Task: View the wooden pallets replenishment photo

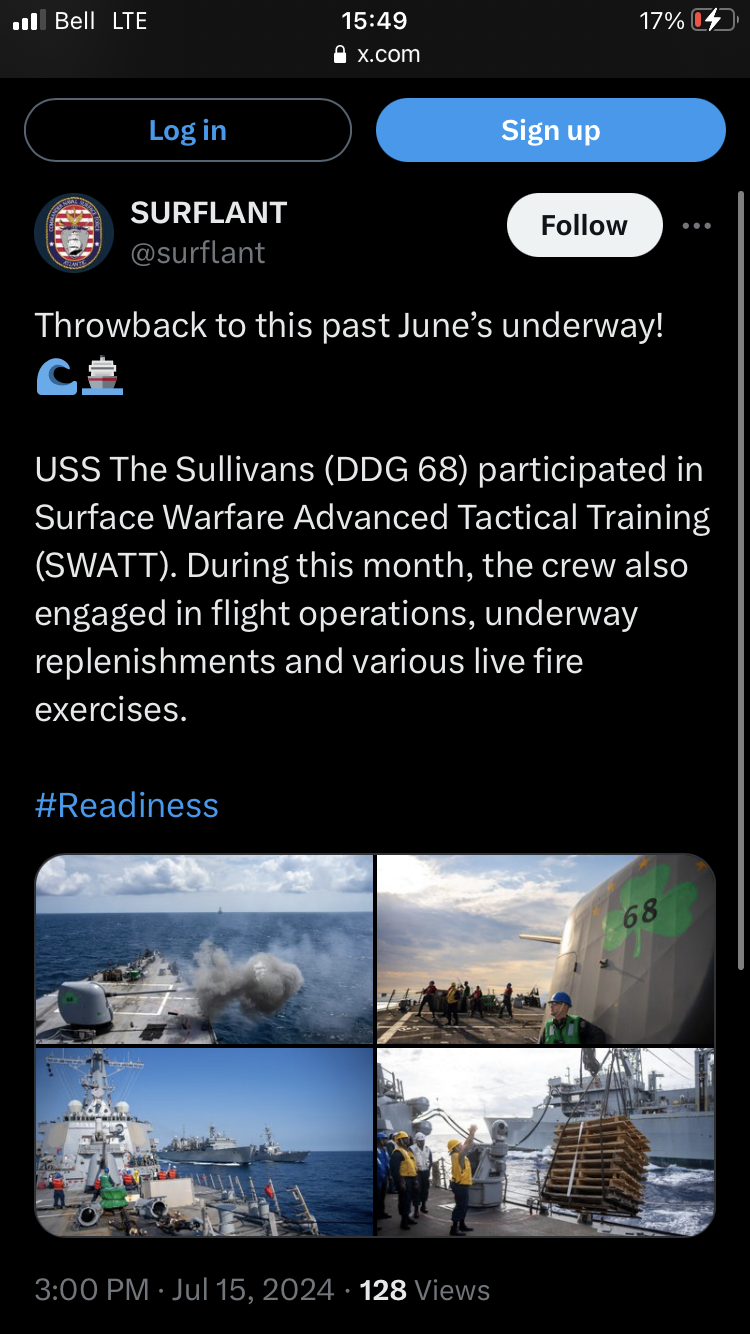Action: point(546,1142)
